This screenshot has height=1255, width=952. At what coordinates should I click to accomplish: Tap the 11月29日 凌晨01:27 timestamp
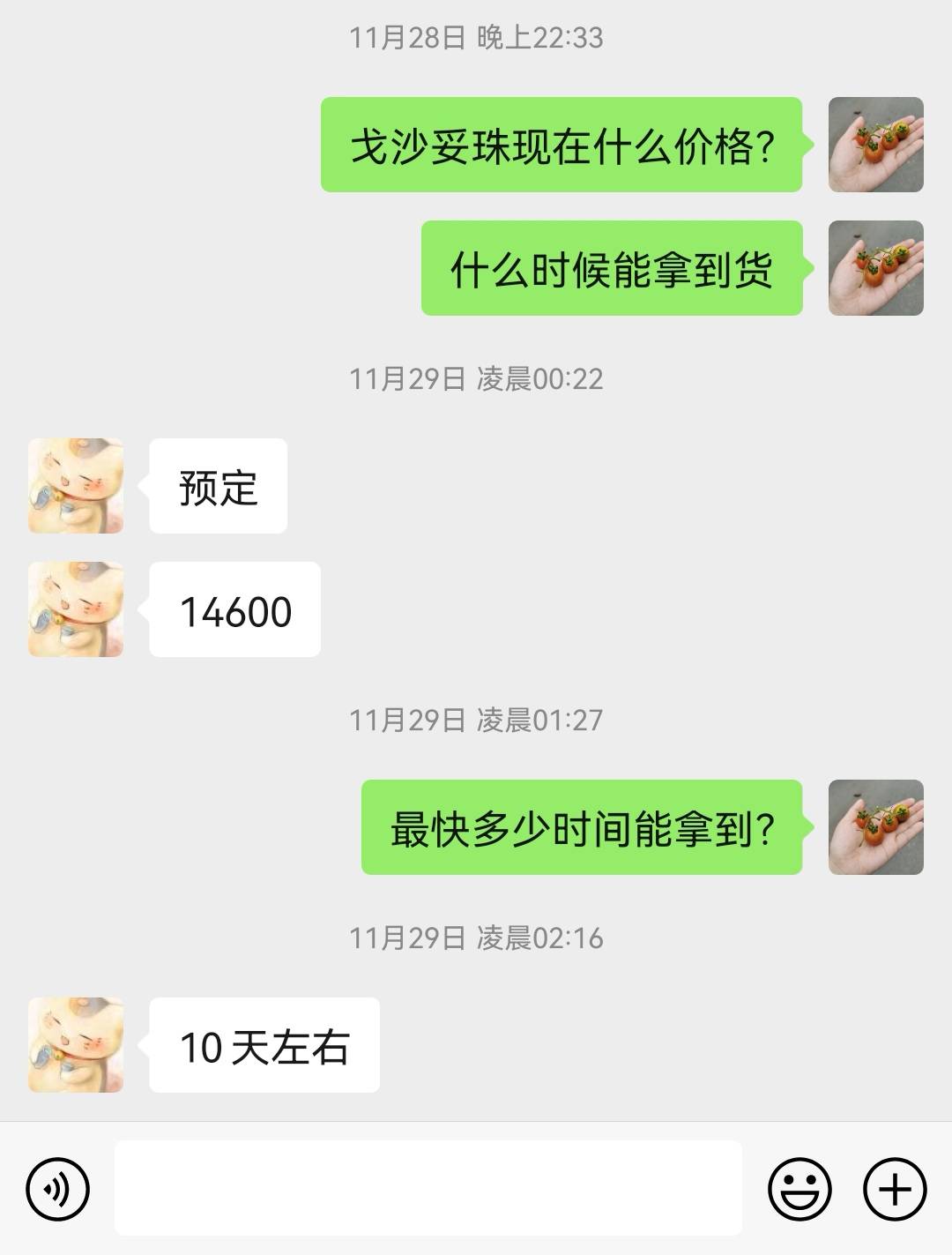coord(476,720)
